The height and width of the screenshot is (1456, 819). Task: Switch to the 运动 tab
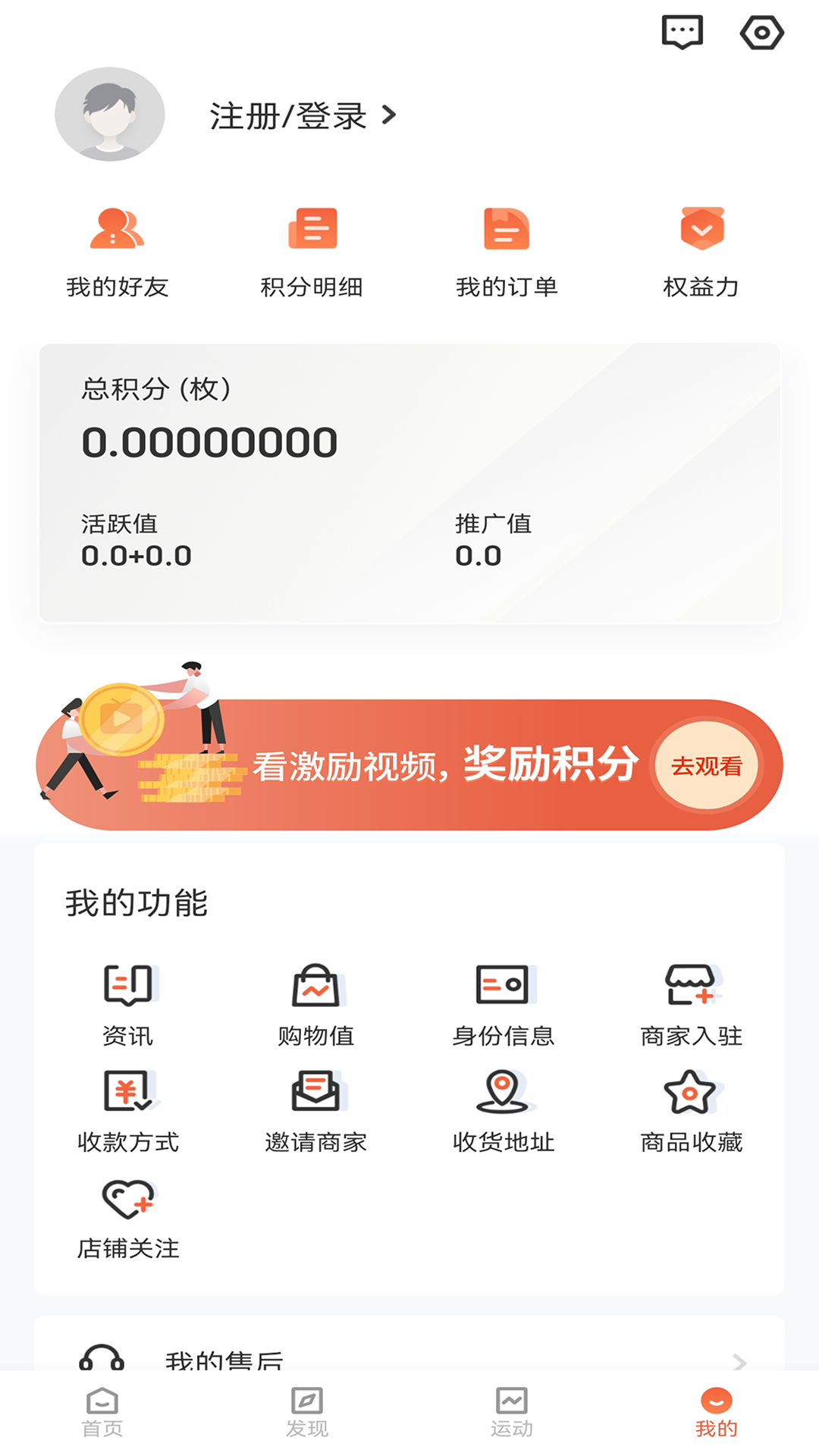click(x=510, y=1410)
